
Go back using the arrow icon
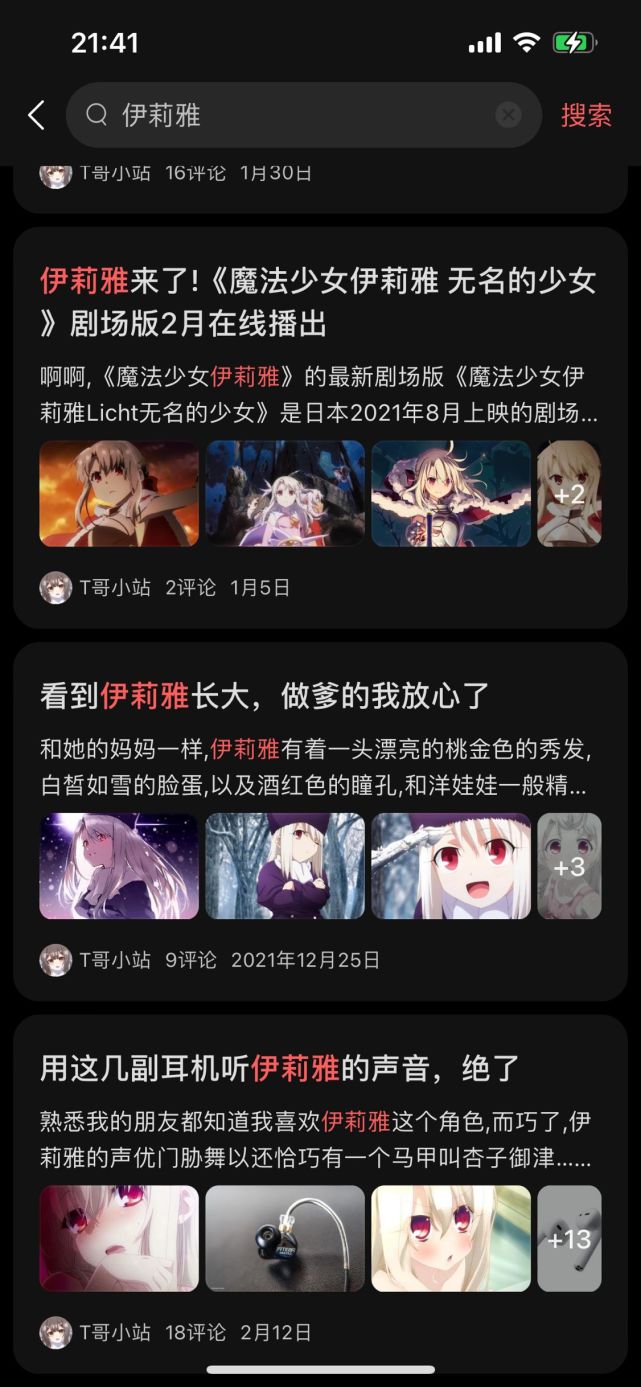(x=36, y=115)
